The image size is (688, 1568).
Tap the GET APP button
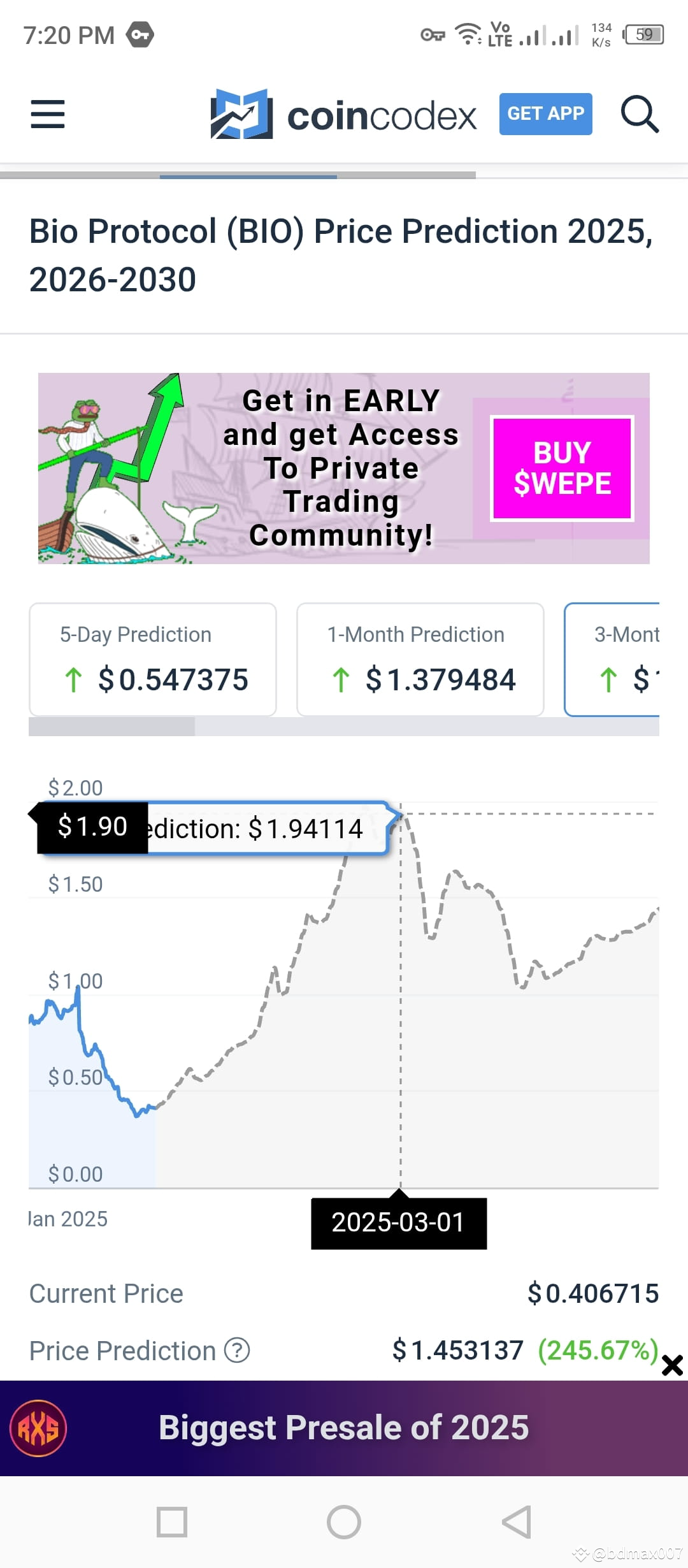tap(545, 114)
